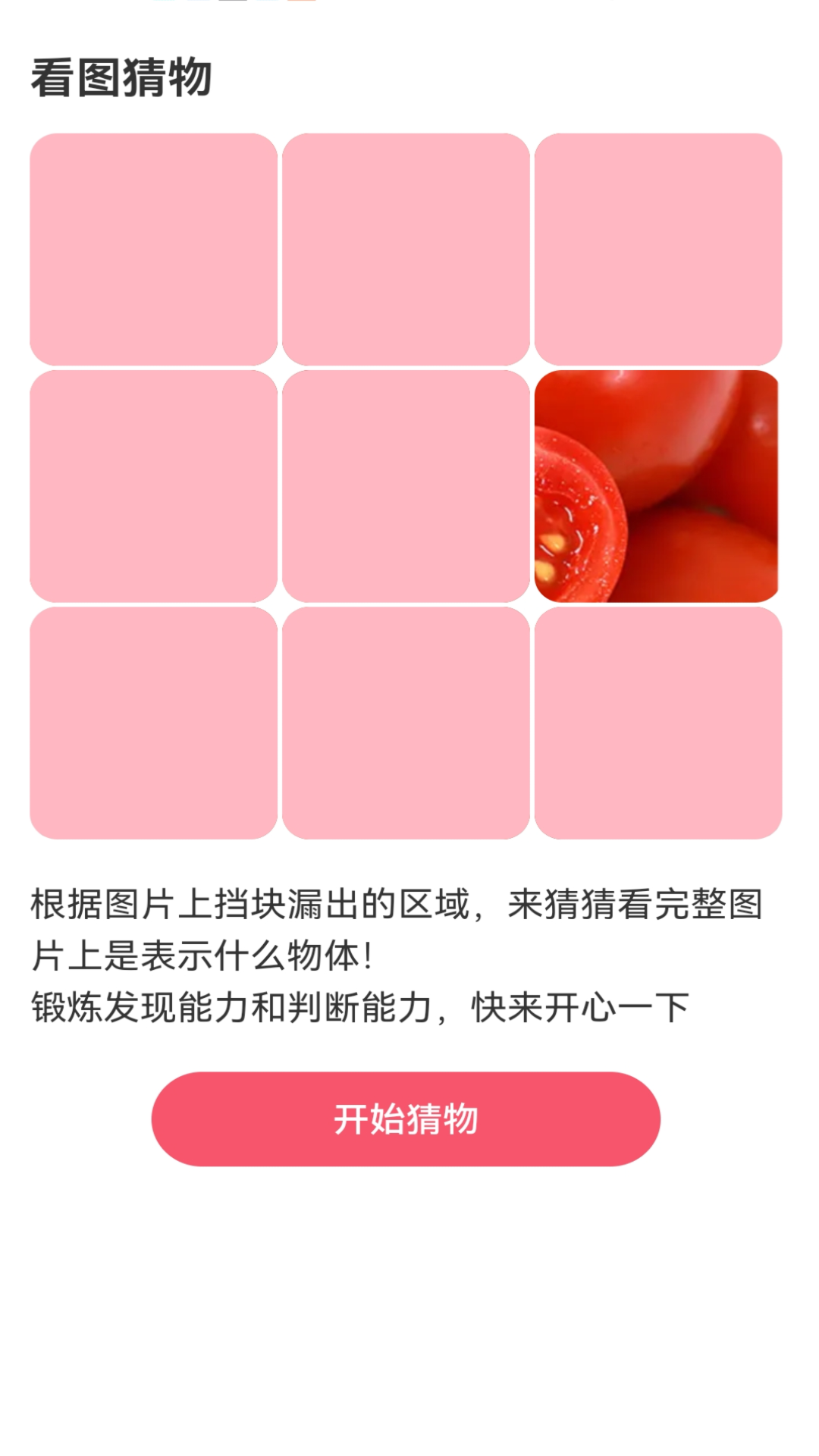The width and height of the screenshot is (819, 1456).
Task: Click the dark bar at screen top
Action: coord(233,2)
